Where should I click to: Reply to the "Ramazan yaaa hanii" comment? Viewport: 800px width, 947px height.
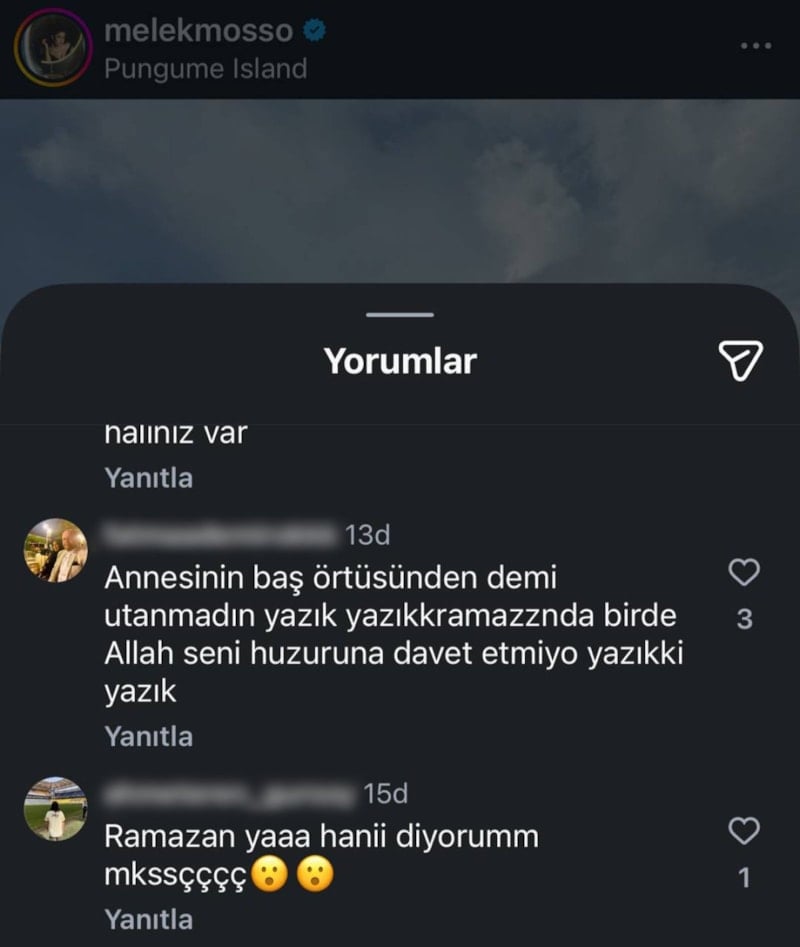pyautogui.click(x=149, y=919)
